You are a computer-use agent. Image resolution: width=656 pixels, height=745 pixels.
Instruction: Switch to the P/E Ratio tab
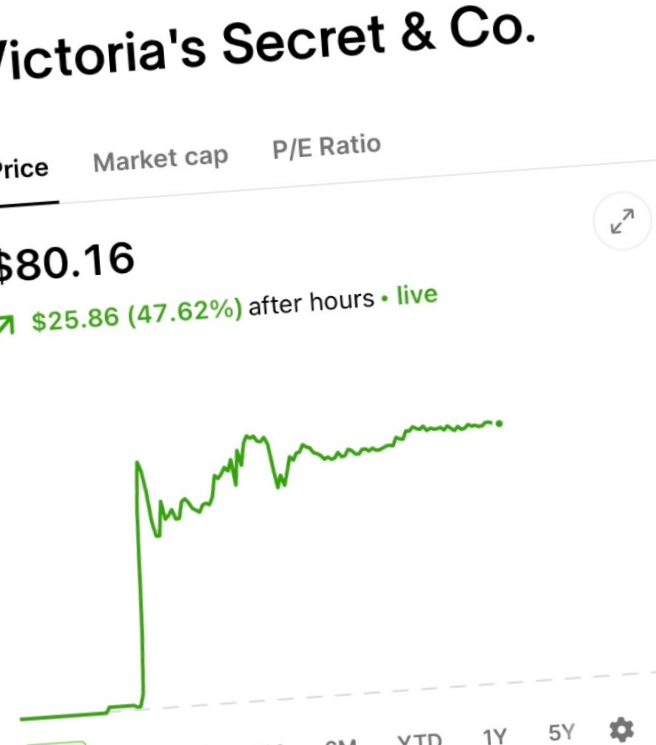point(327,146)
